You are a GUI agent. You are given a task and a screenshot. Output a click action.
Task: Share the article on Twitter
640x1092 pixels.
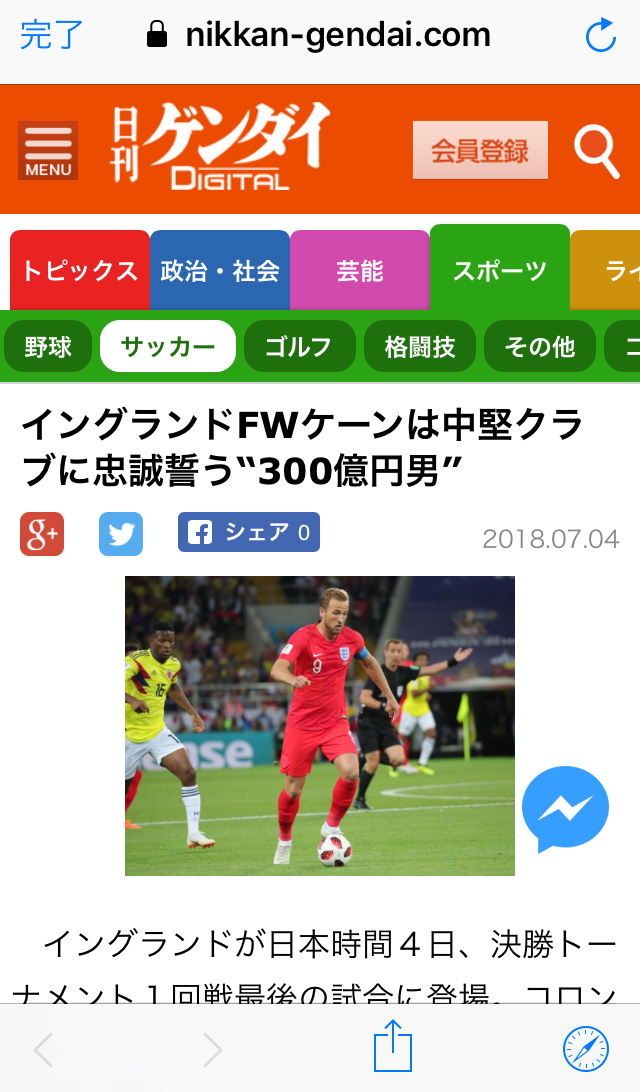(121, 533)
